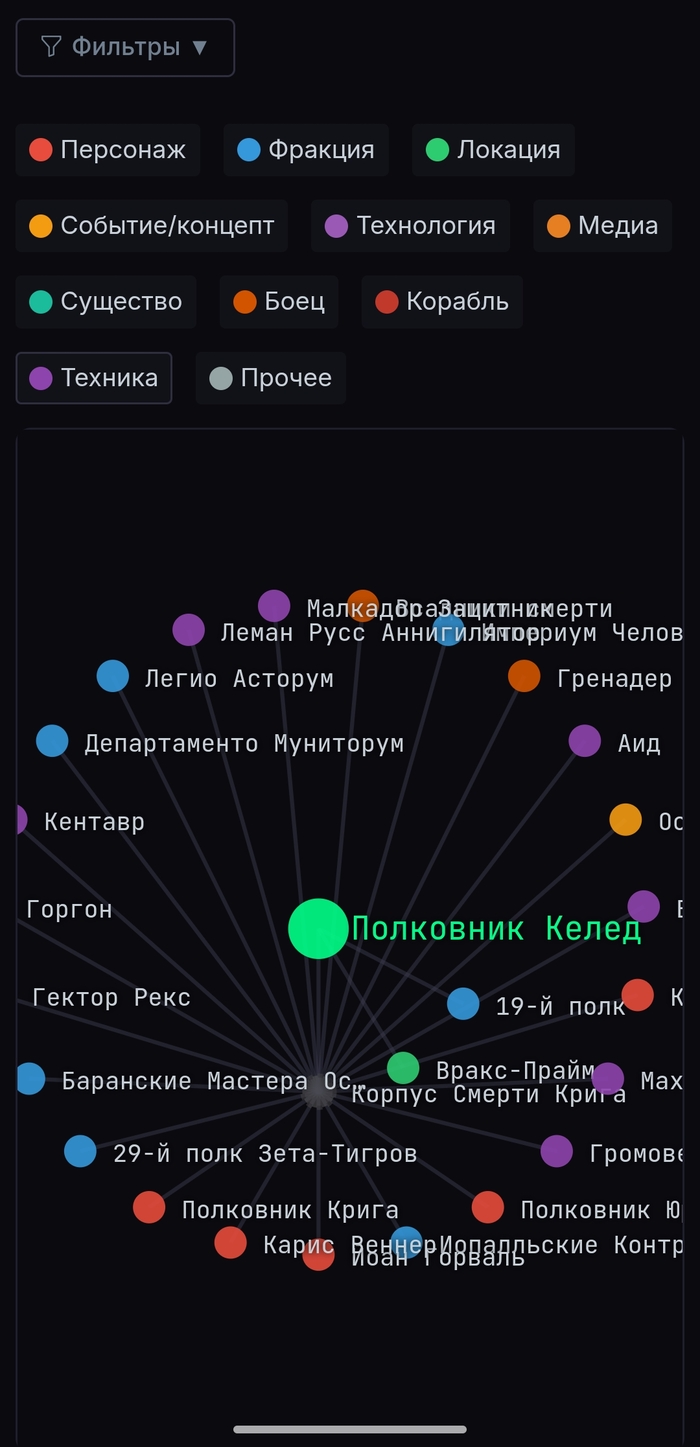Open the Гренадер node

click(x=524, y=676)
